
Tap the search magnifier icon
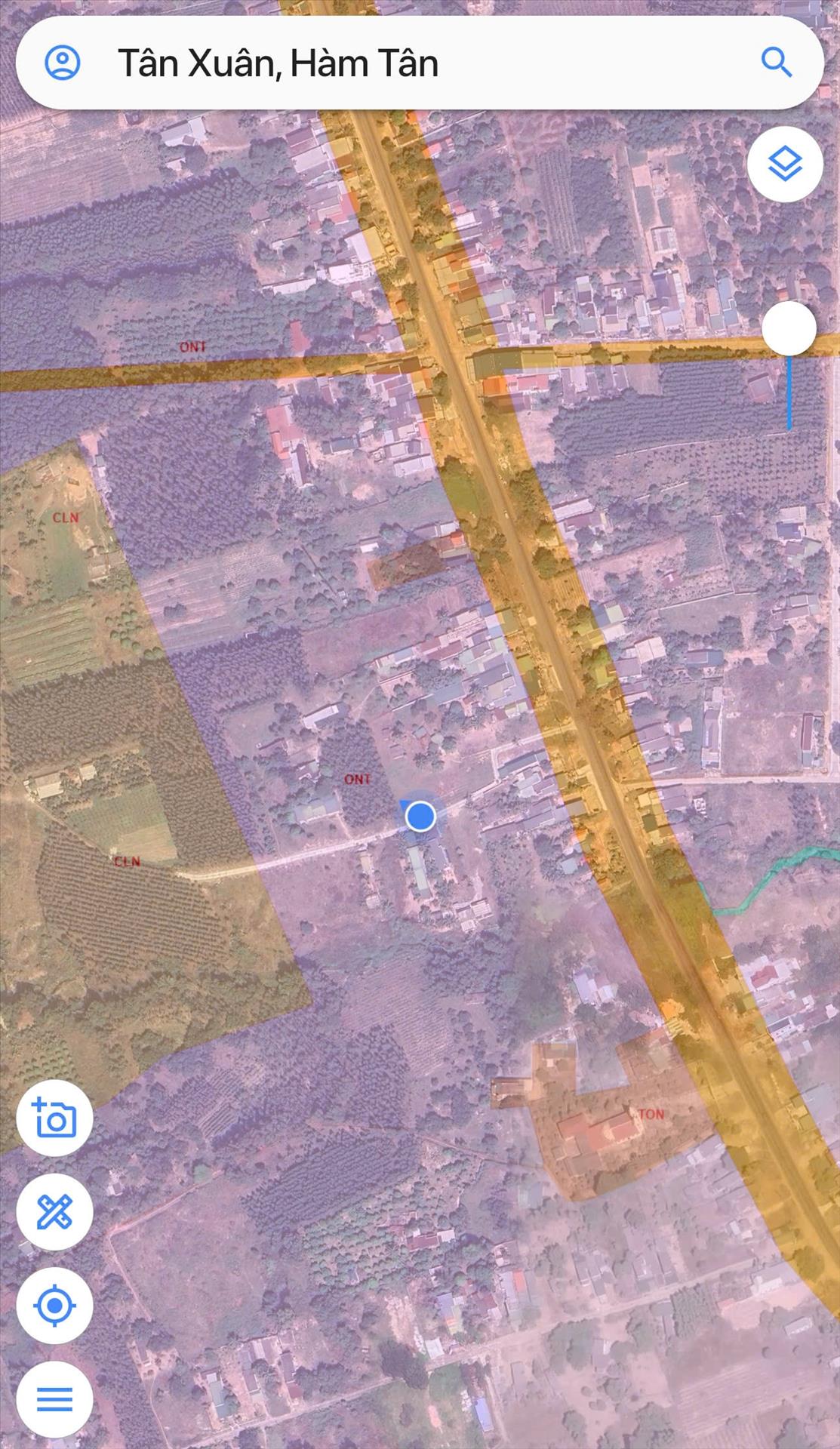click(776, 63)
